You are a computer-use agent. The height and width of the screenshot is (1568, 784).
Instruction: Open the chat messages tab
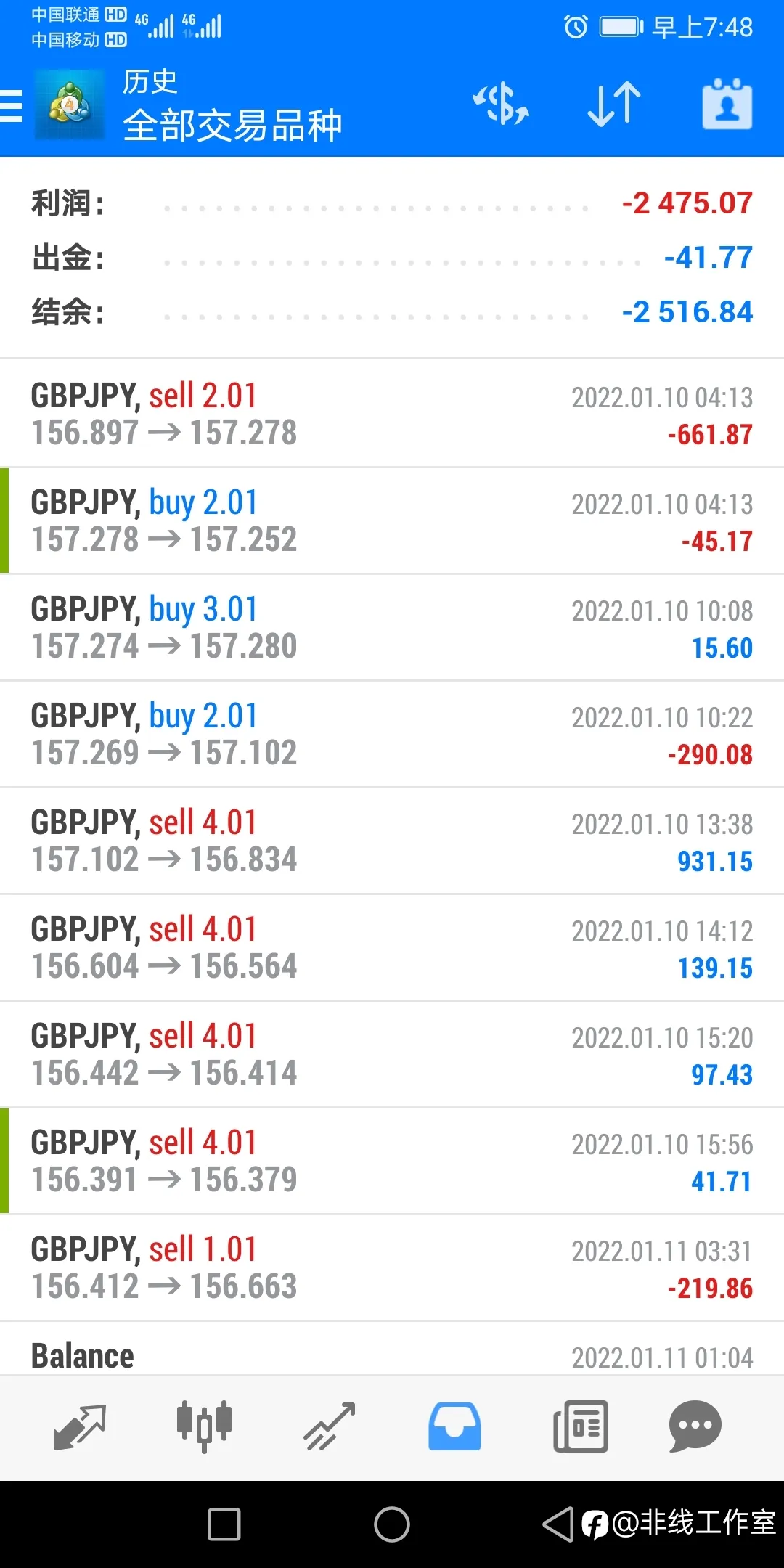click(x=695, y=1426)
